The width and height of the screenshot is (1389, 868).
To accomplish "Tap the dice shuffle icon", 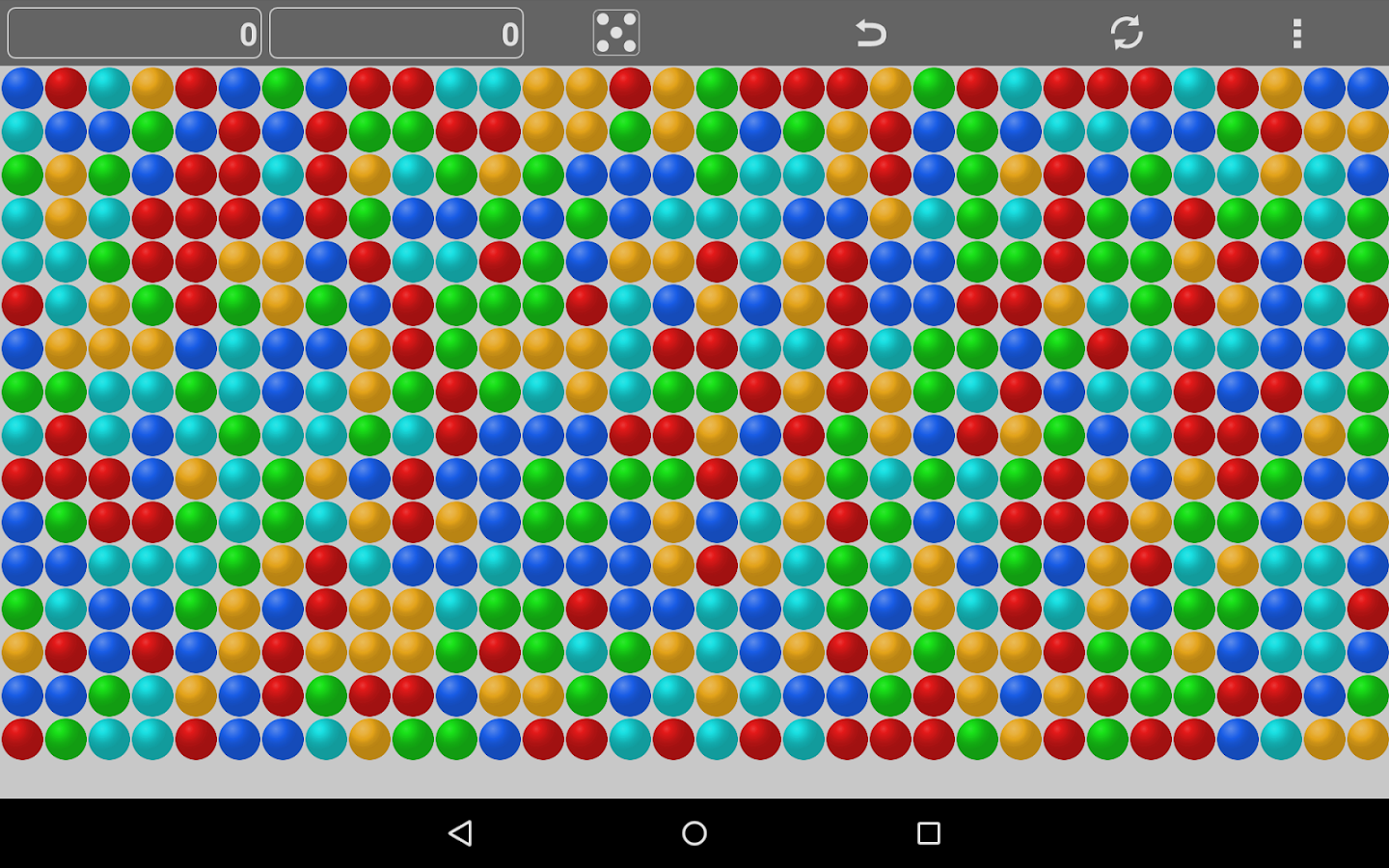I will (x=615, y=34).
